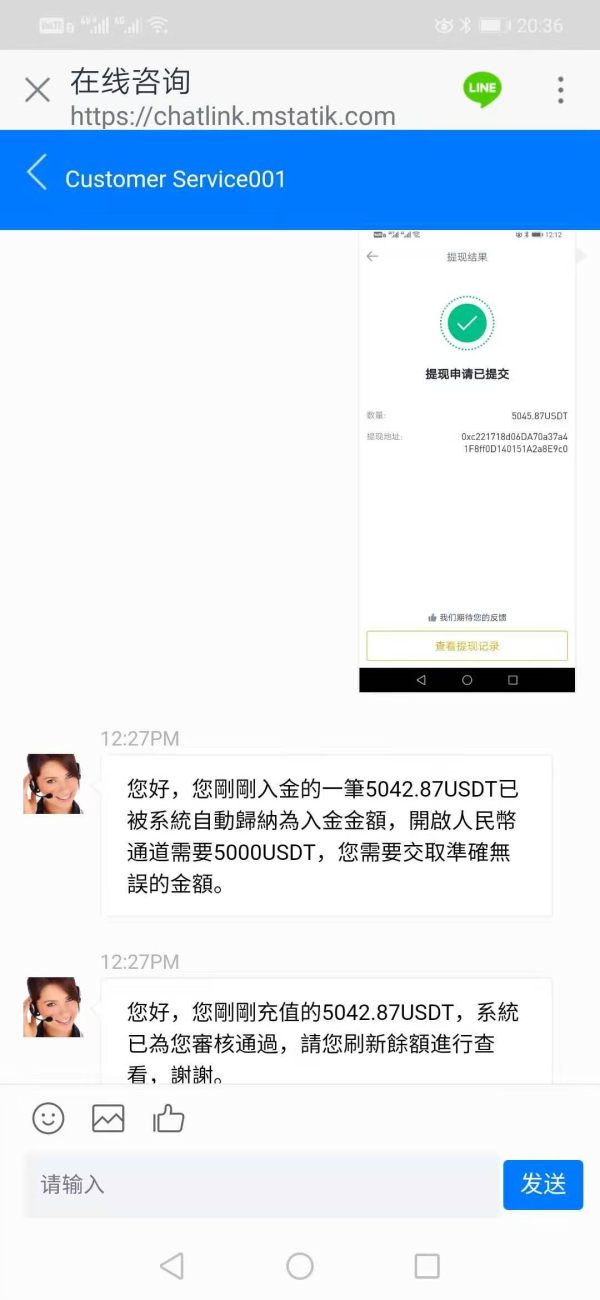Open the emoji picker
Image resolution: width=600 pixels, height=1300 pixels.
pos(48,1118)
